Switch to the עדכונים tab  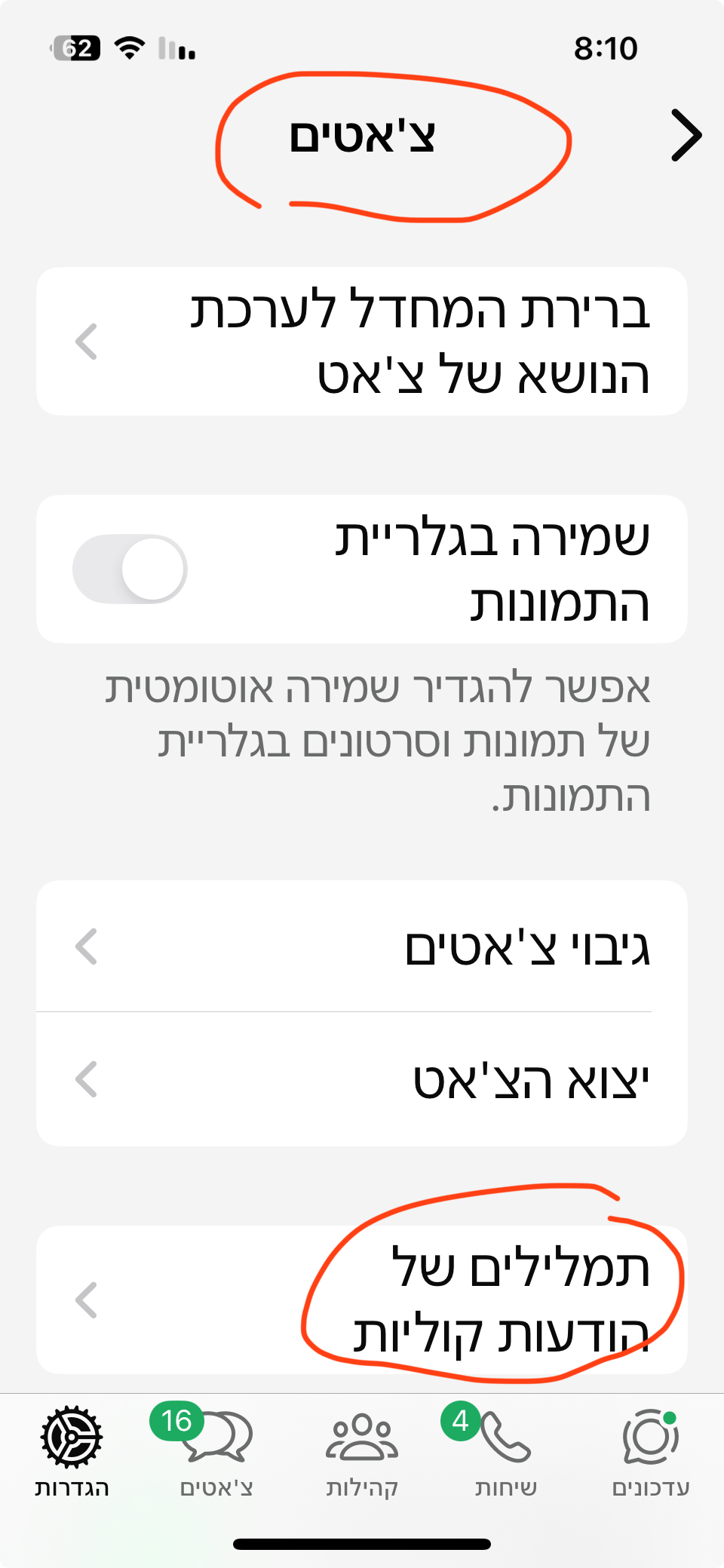pyautogui.click(x=651, y=1450)
